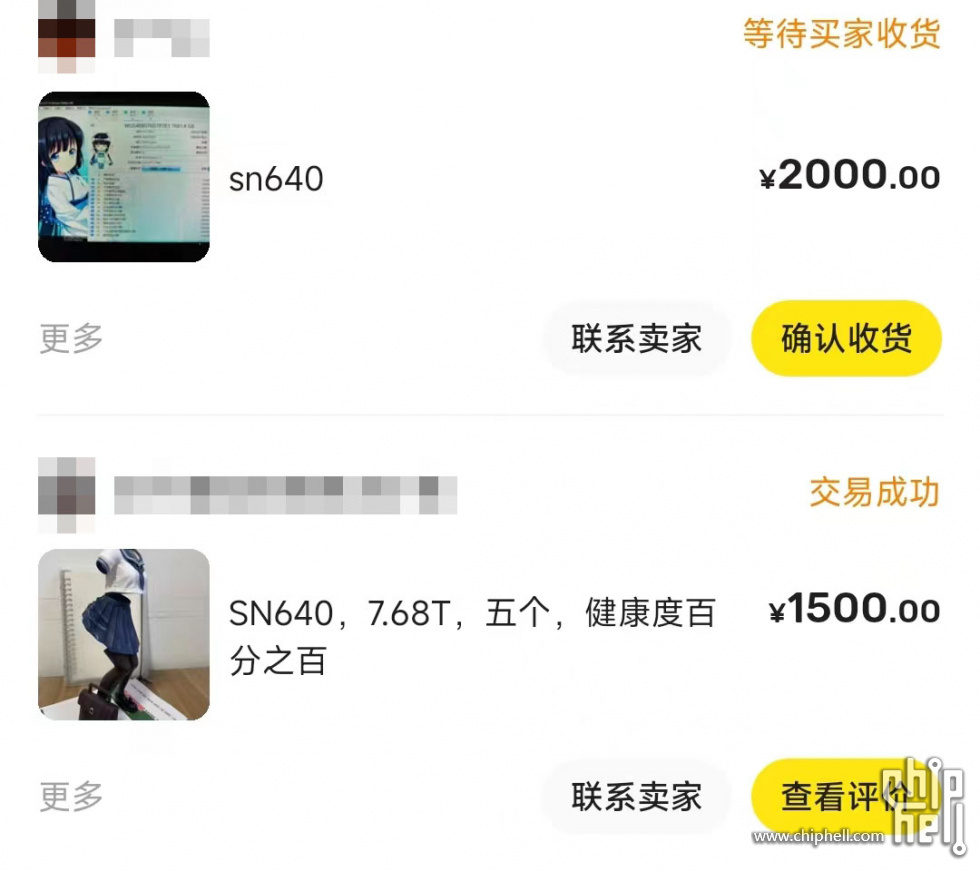Open the SN640 7.68T order thumbnail
This screenshot has width=980, height=871.
[x=124, y=635]
